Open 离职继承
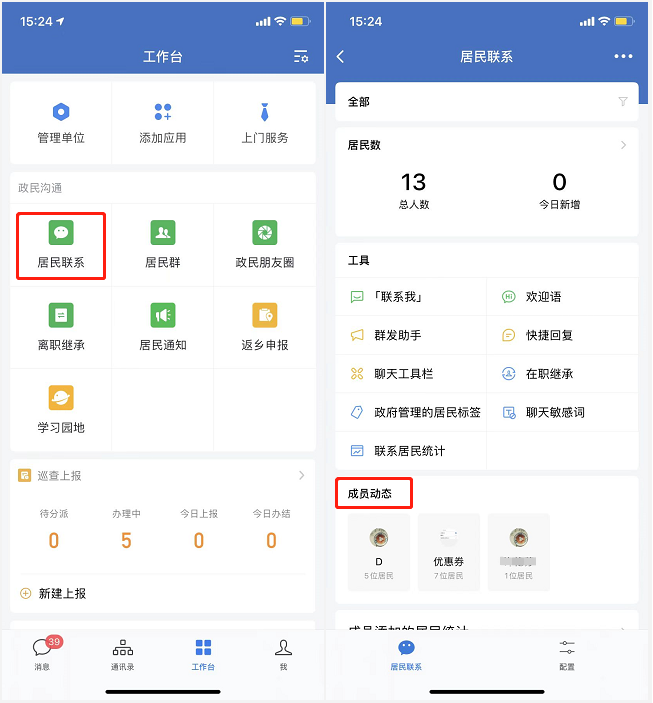Screen dimensions: 653x703 61,329
